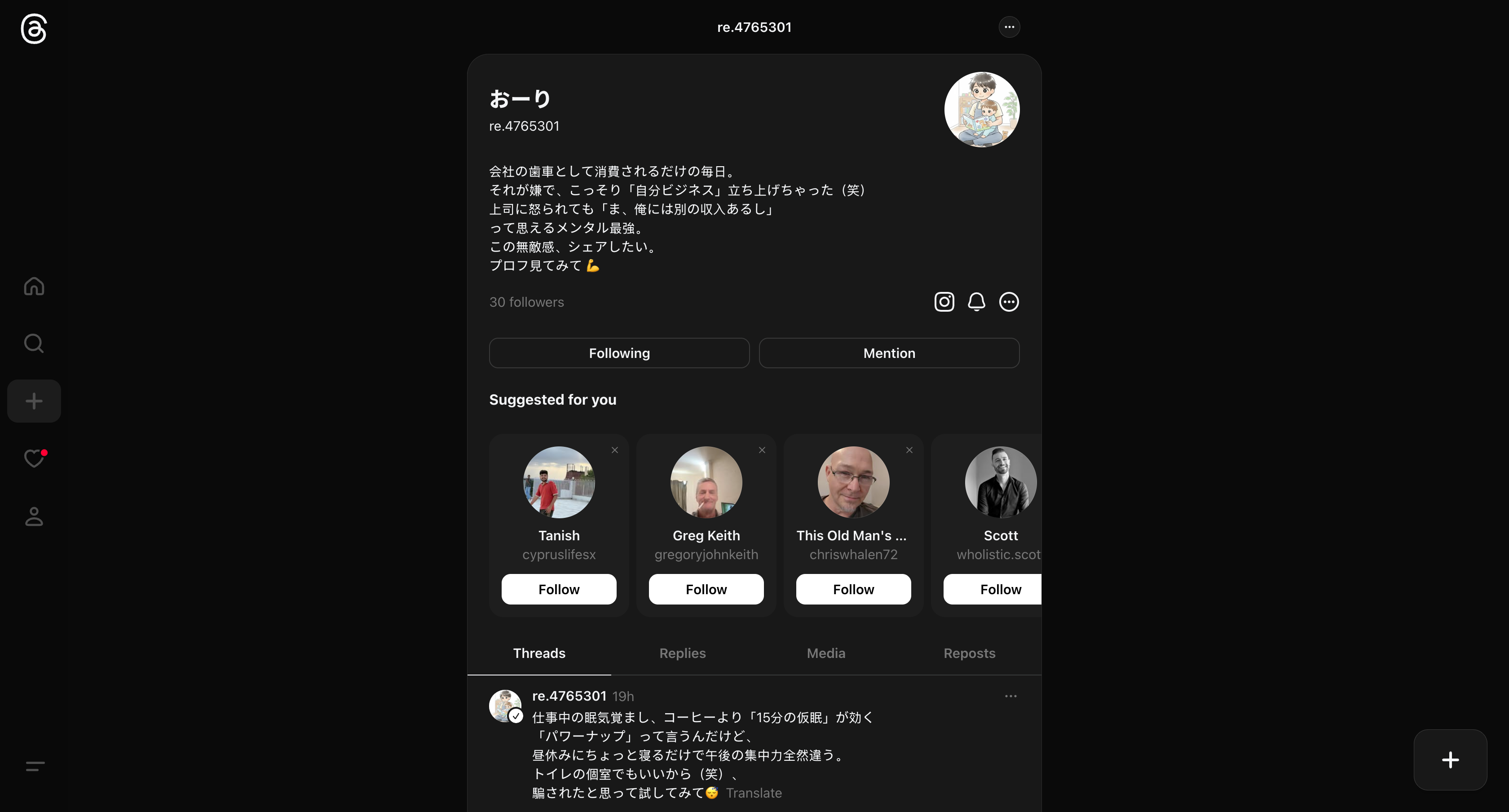Screen dimensions: 1509x812
Task: Open the activity heart icon
Action: pyautogui.click(x=34, y=458)
